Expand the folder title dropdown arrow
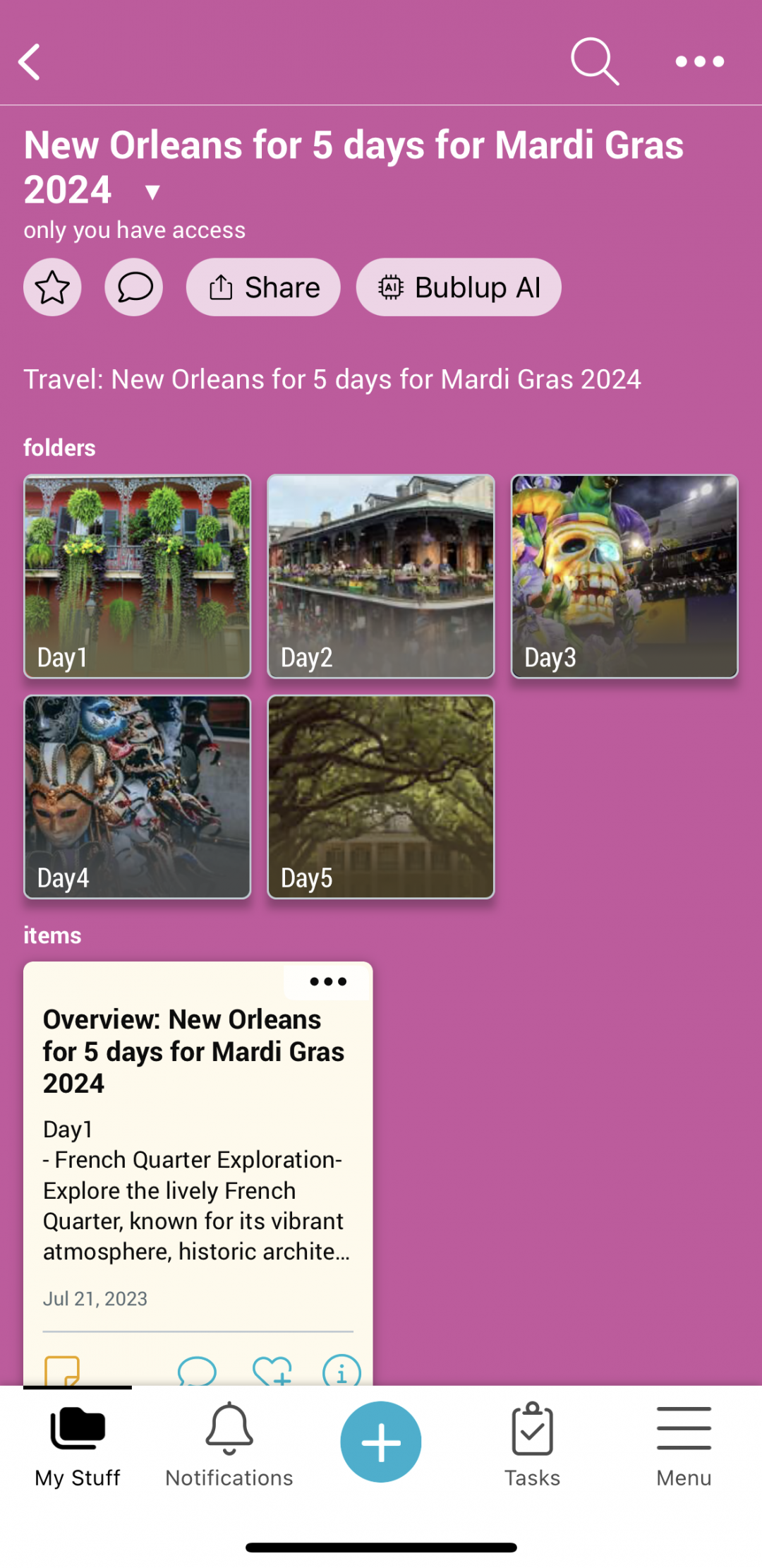This screenshot has width=762, height=1568. 152,192
